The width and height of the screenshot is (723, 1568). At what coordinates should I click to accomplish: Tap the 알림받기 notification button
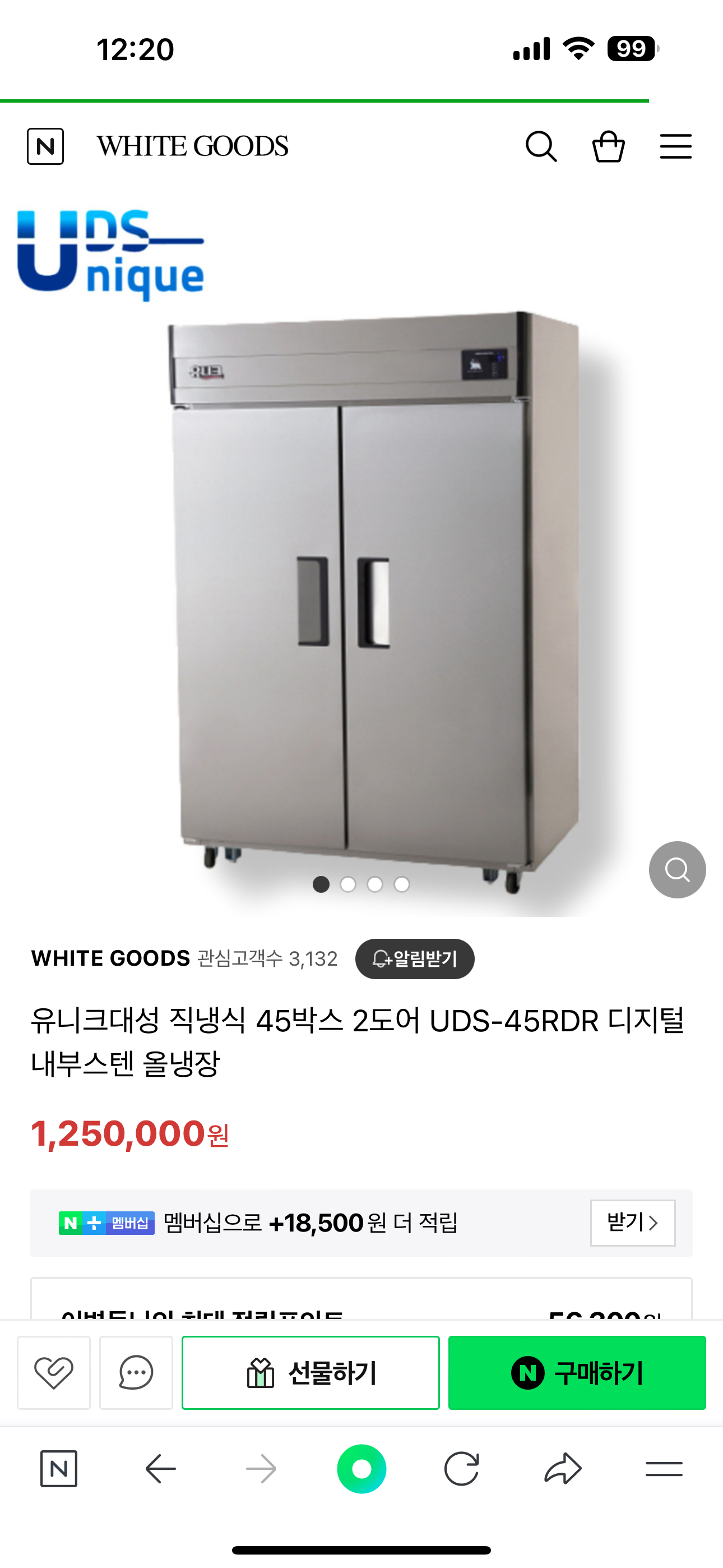click(414, 959)
